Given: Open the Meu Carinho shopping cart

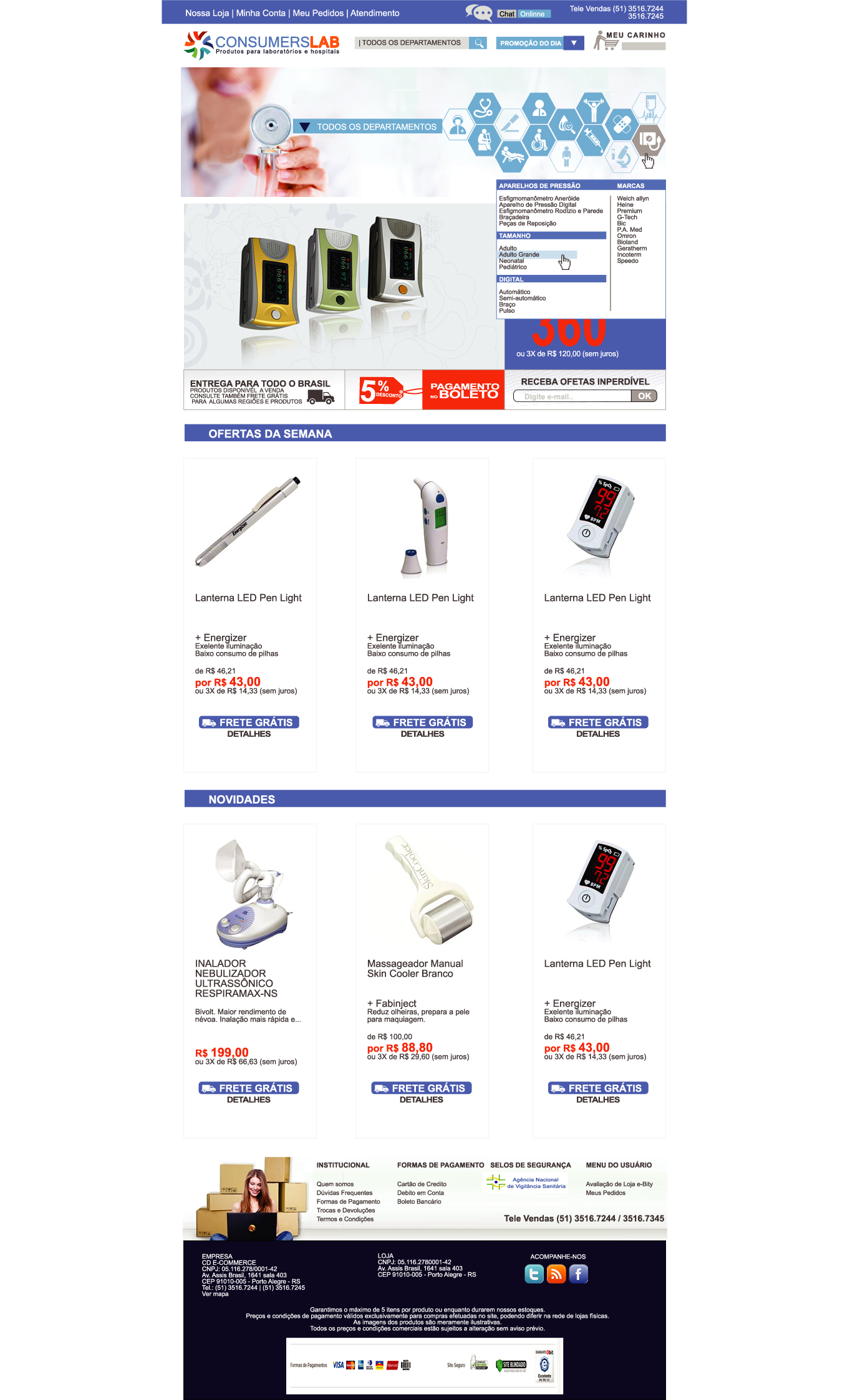Looking at the screenshot, I should (x=630, y=41).
